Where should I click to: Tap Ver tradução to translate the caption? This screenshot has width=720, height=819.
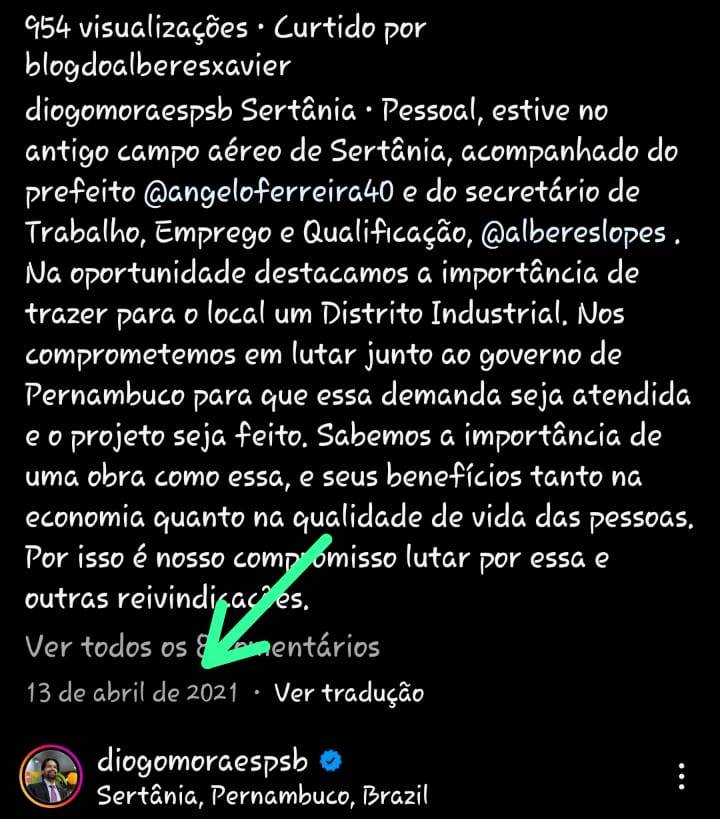click(349, 692)
